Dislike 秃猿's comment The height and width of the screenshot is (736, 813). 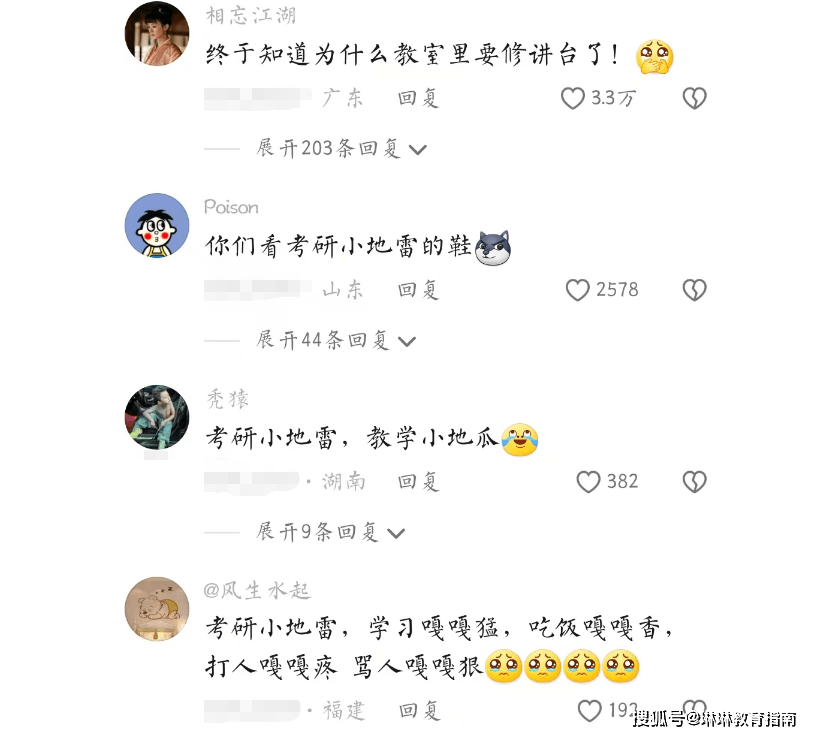pyautogui.click(x=694, y=482)
